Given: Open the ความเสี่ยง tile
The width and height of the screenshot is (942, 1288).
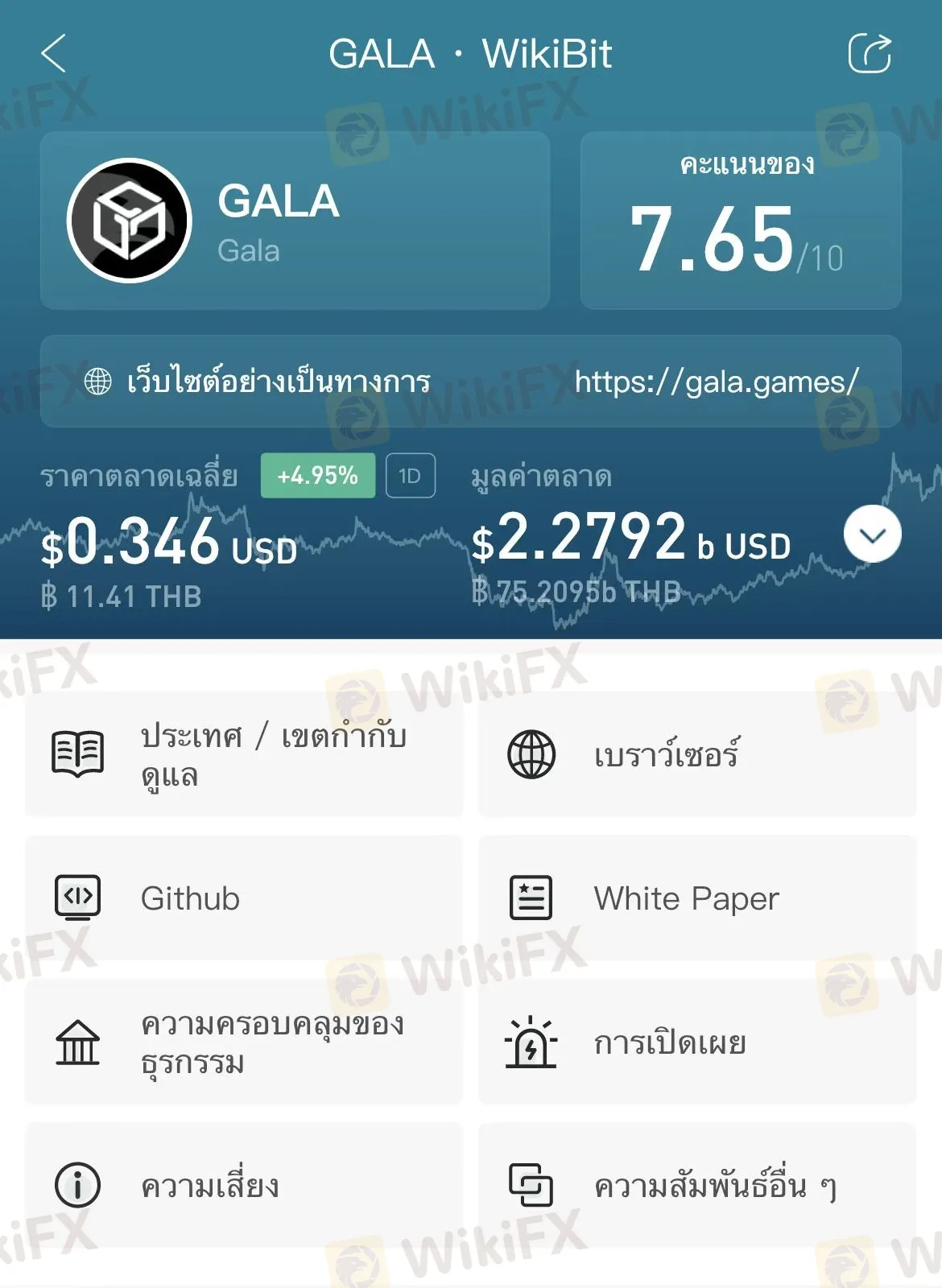Looking at the screenshot, I should pyautogui.click(x=244, y=1186).
